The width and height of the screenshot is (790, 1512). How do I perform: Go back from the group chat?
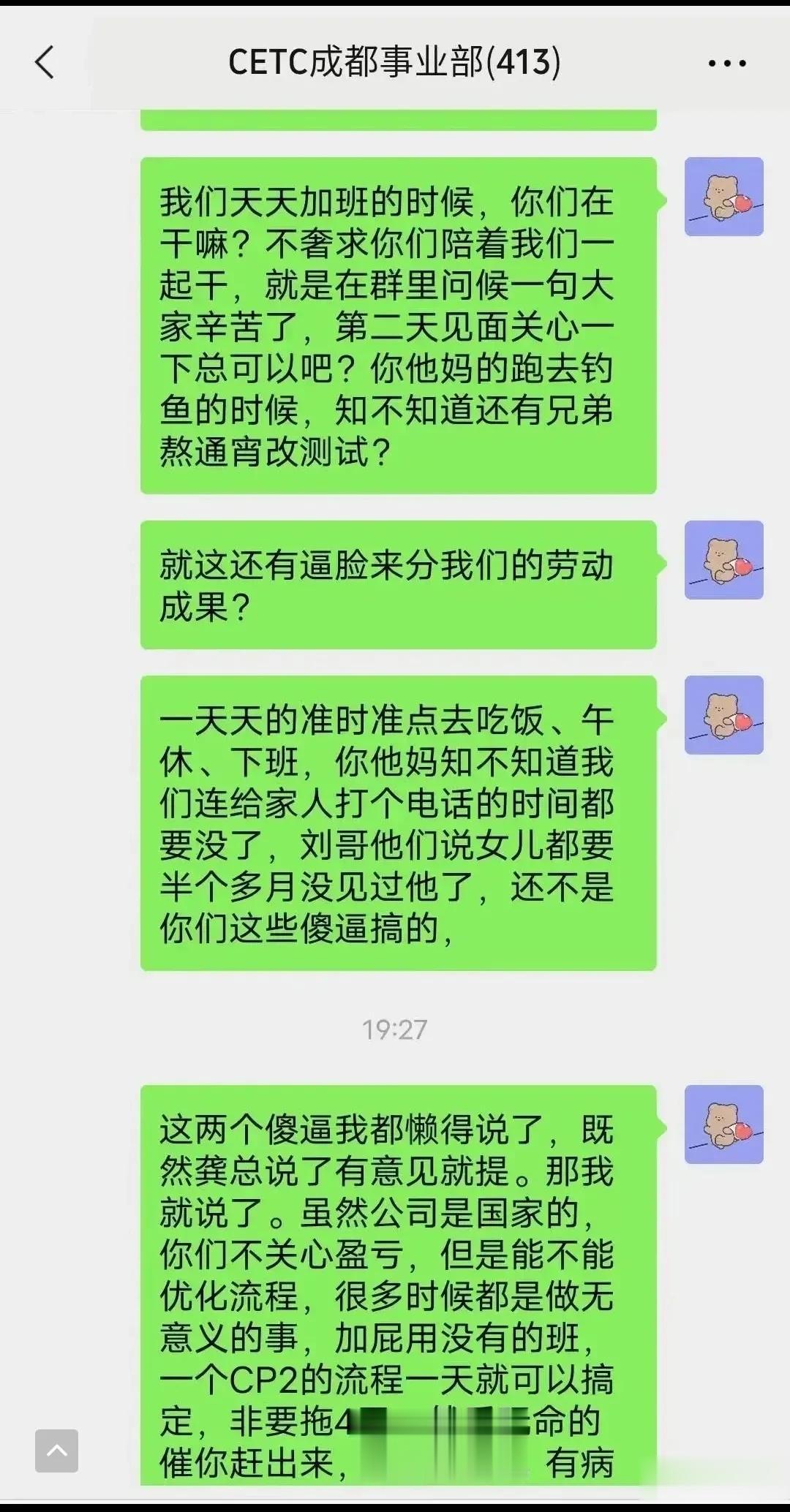[x=45, y=62]
